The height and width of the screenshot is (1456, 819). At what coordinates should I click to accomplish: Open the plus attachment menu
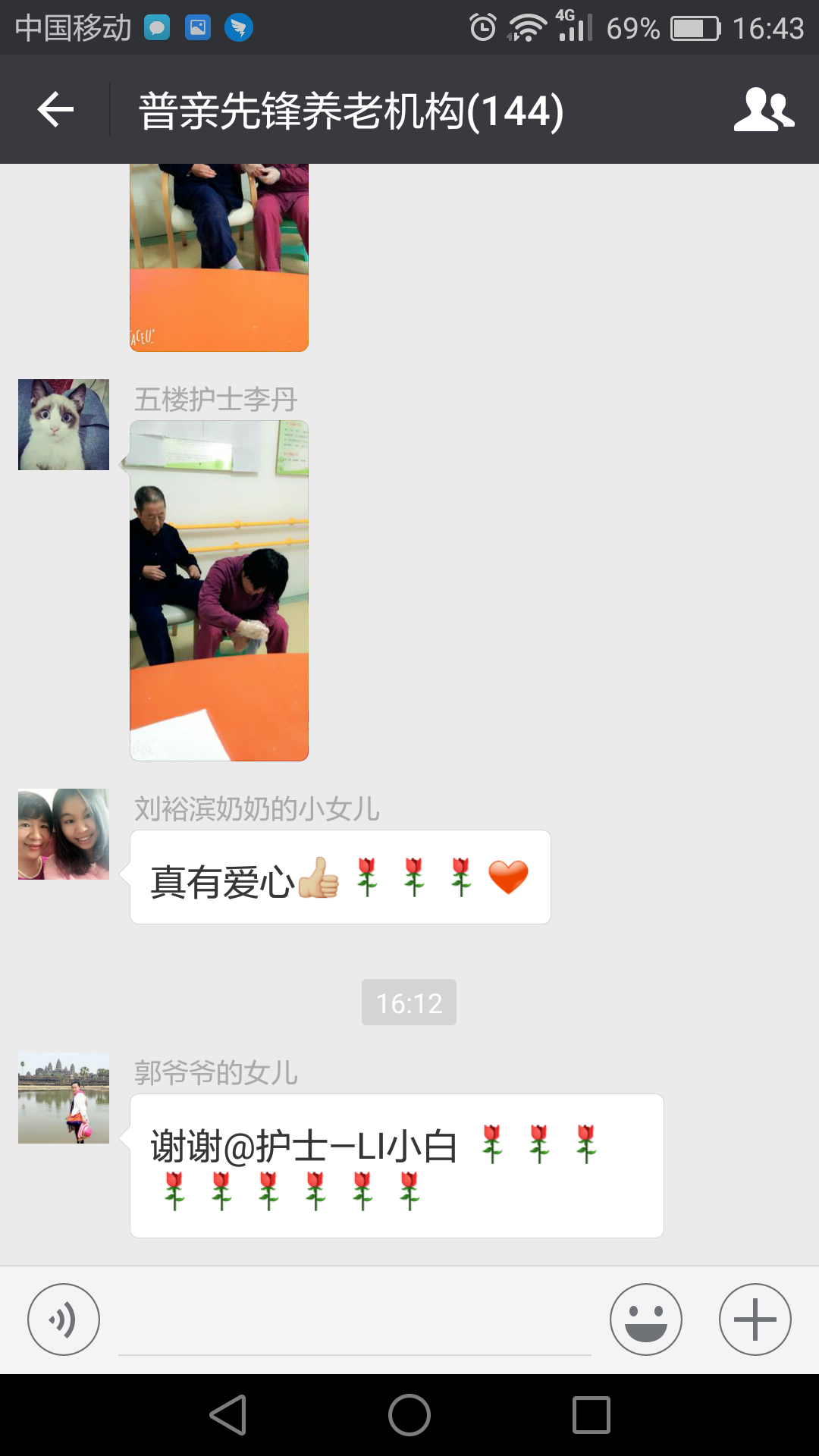pyautogui.click(x=755, y=1319)
